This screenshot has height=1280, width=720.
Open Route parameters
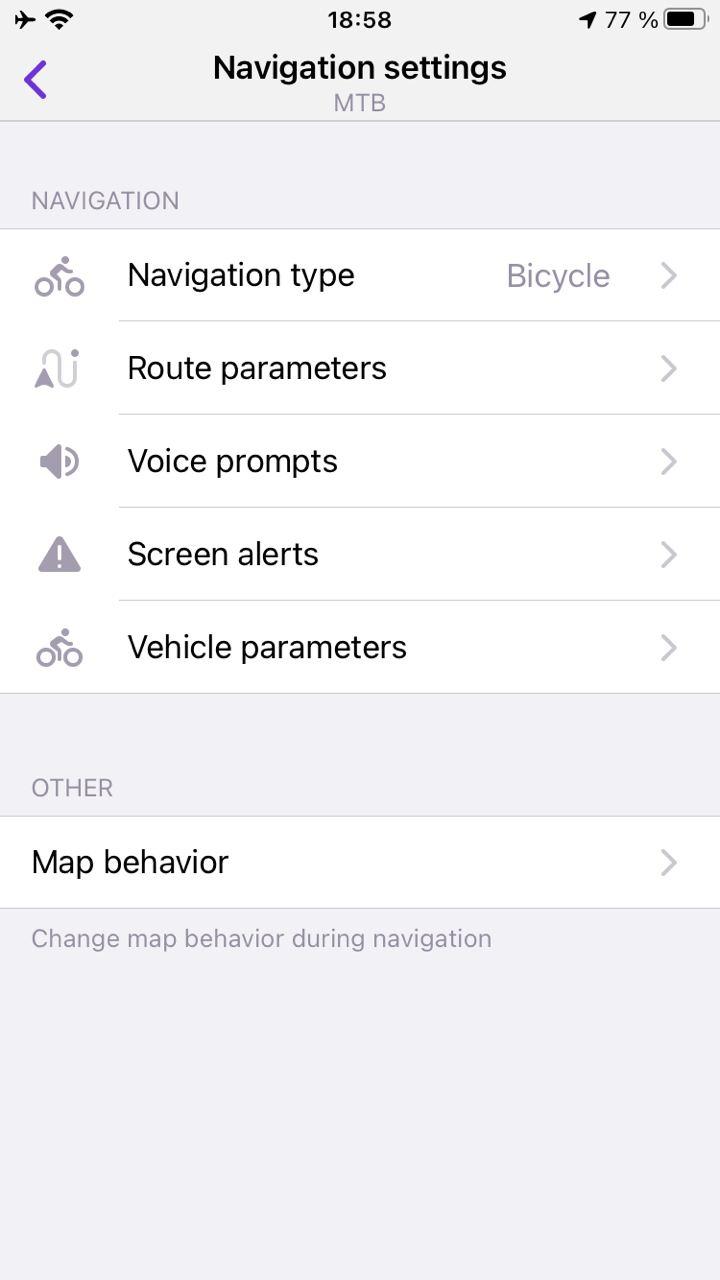[x=360, y=368]
